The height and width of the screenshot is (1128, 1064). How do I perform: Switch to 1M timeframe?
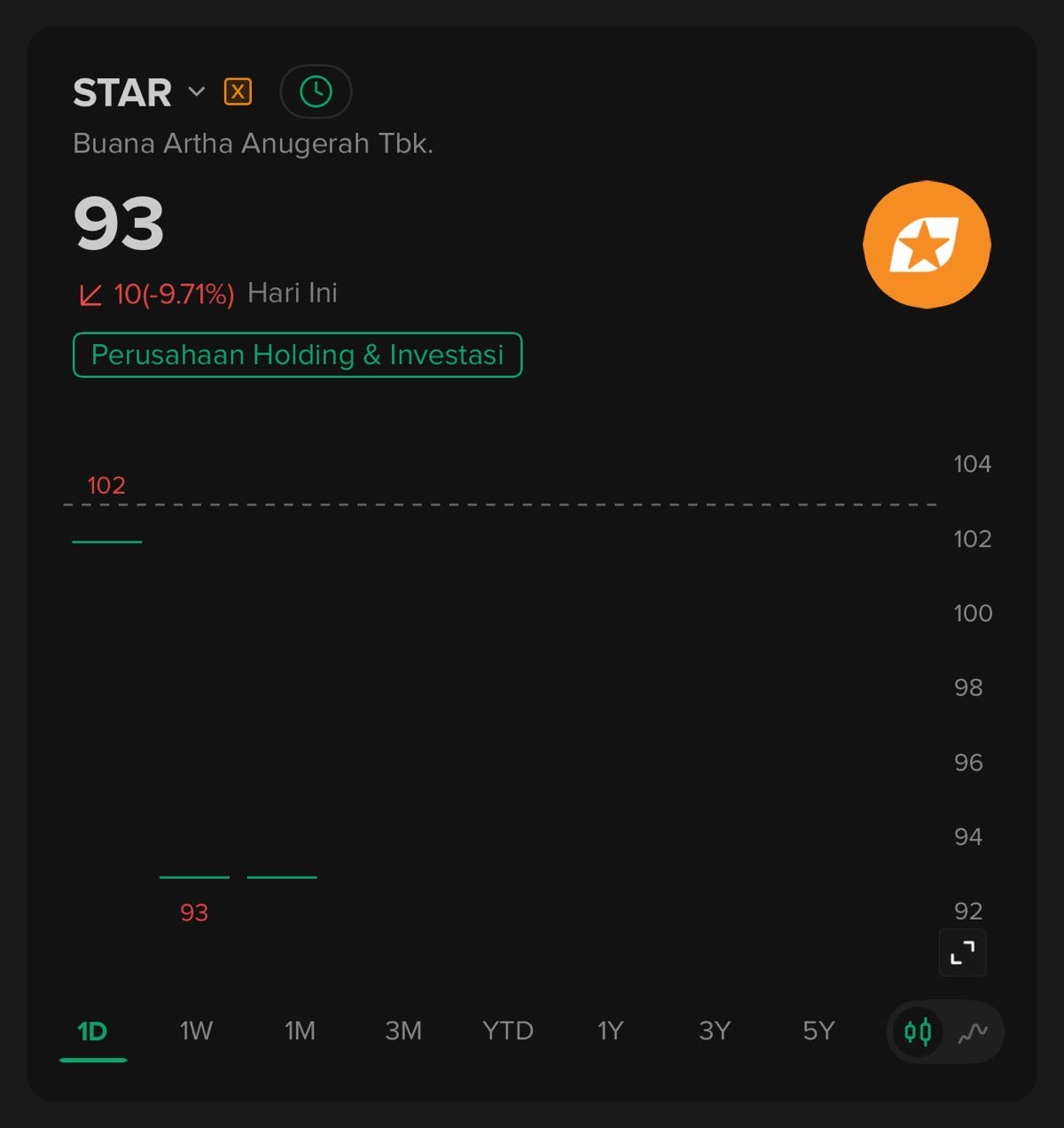point(300,1031)
